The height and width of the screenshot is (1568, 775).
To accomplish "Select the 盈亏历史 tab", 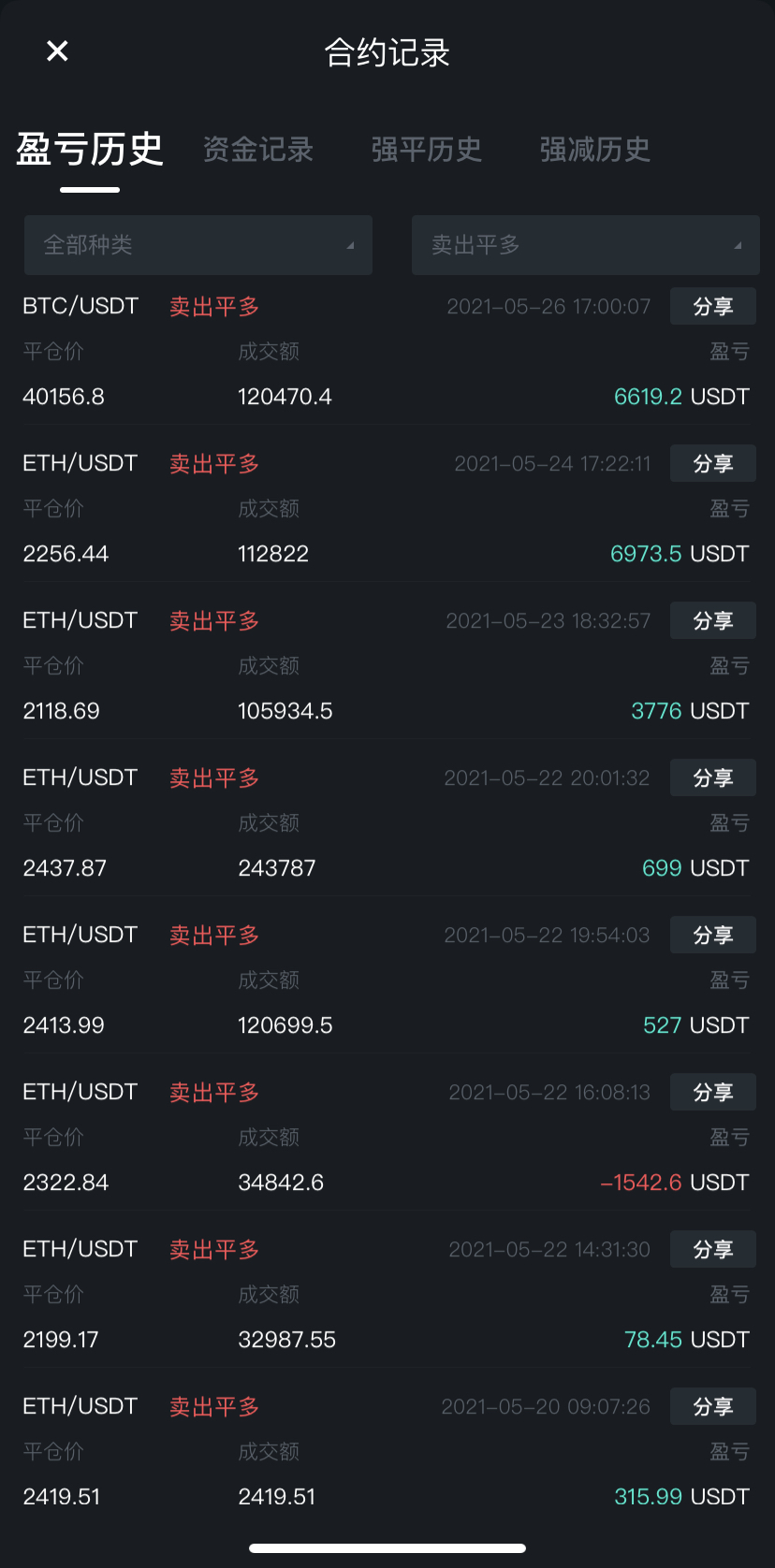I will click(x=89, y=150).
